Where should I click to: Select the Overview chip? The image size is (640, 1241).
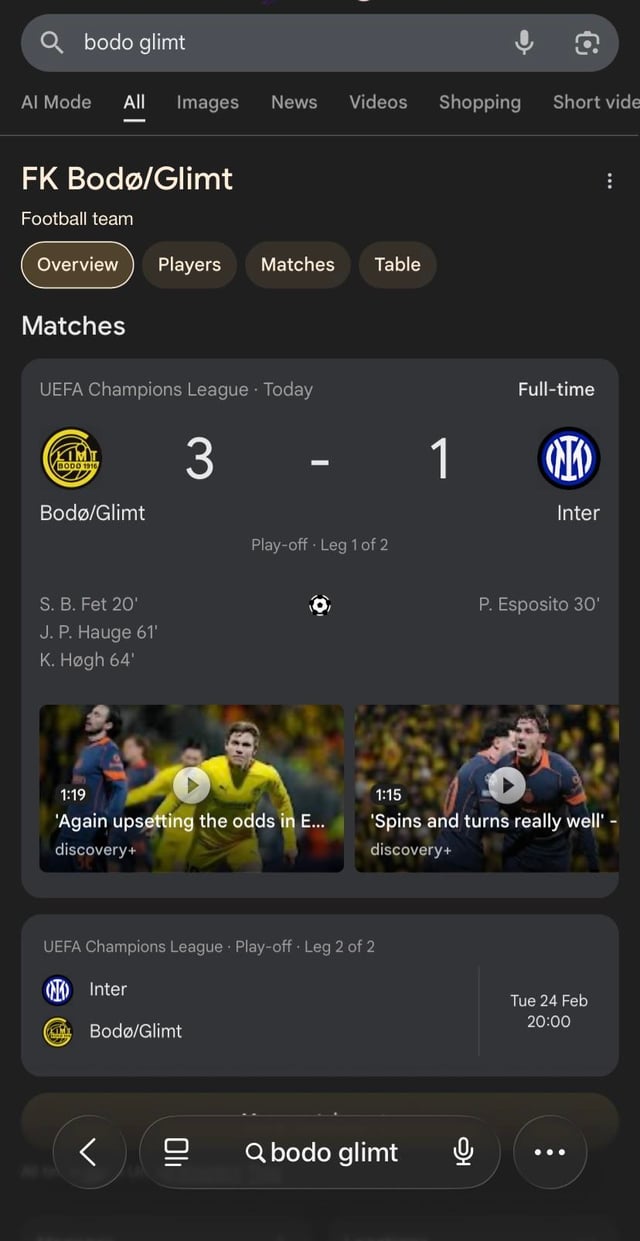pos(77,265)
